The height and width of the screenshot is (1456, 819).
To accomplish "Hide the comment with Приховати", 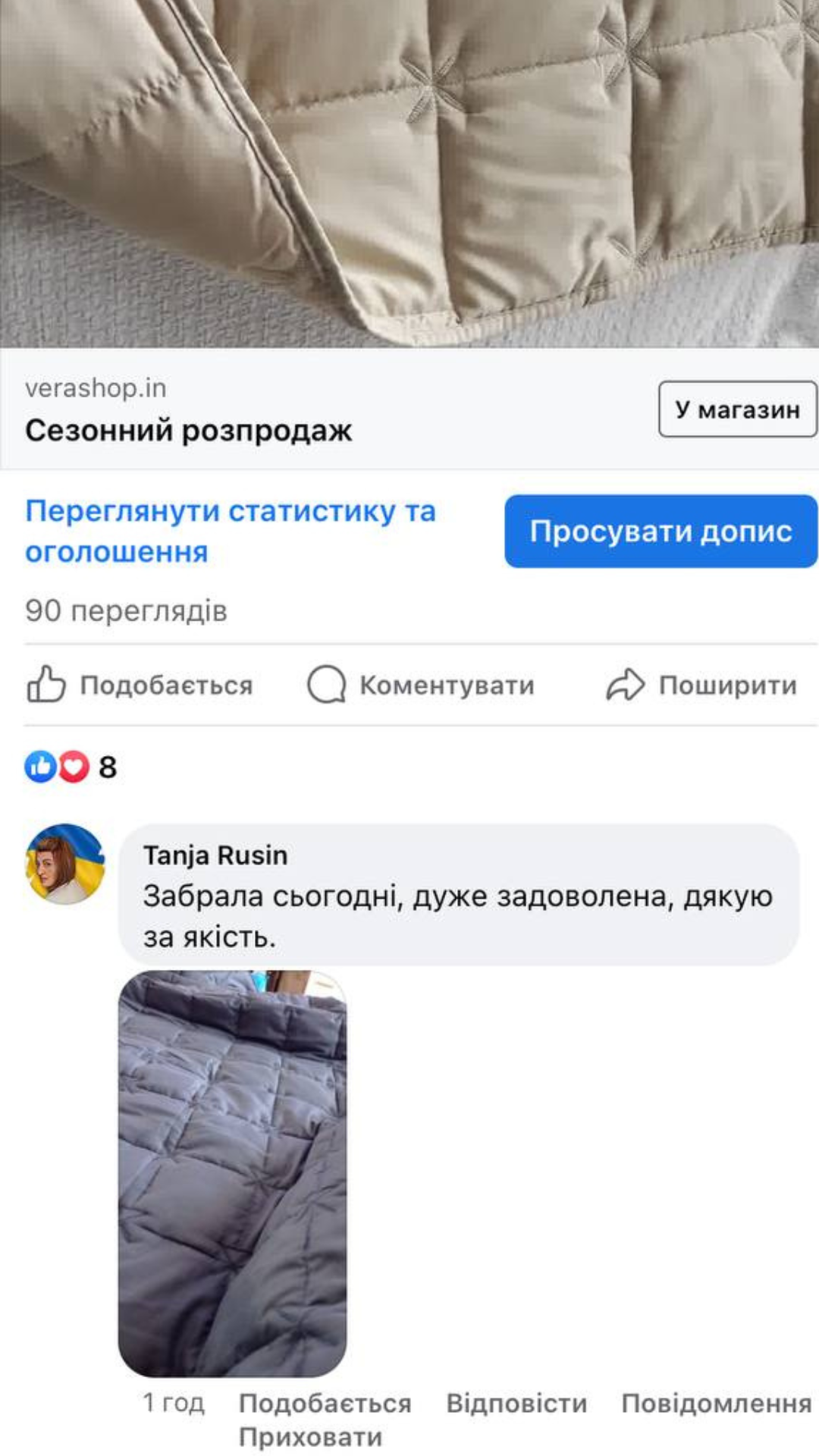I will pyautogui.click(x=310, y=1437).
